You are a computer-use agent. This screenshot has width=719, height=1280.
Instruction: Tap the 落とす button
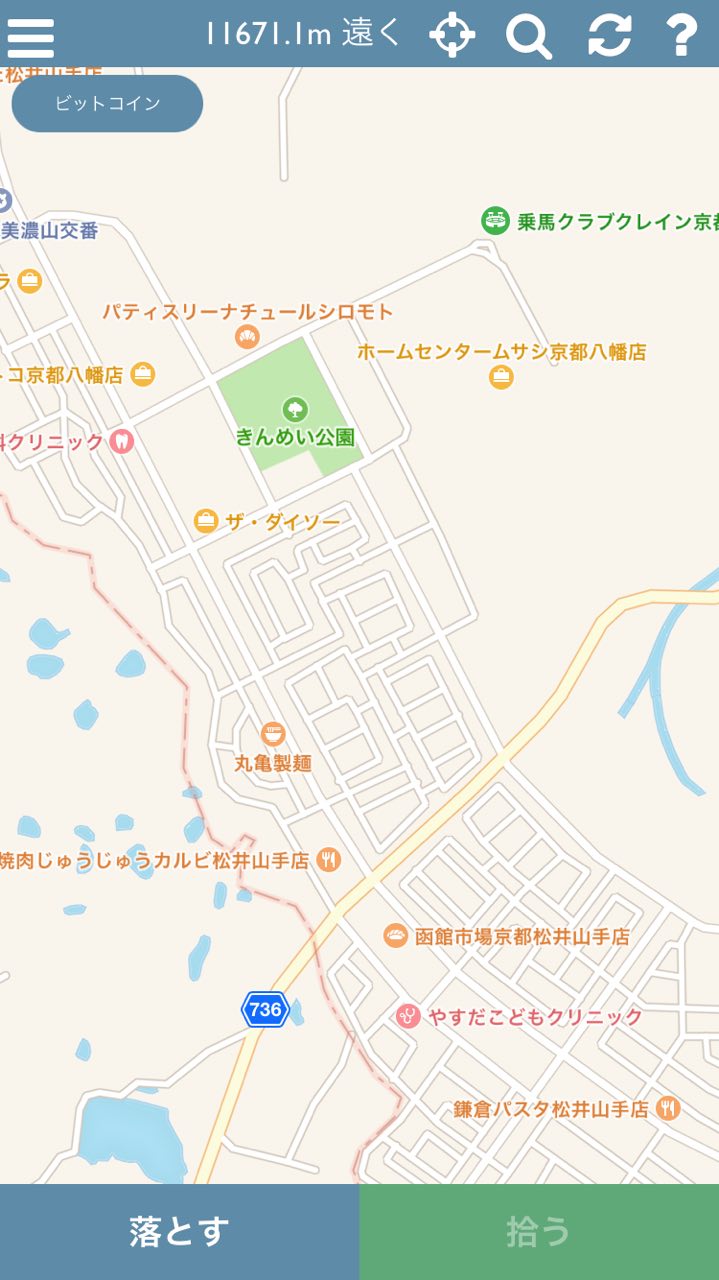point(180,1232)
